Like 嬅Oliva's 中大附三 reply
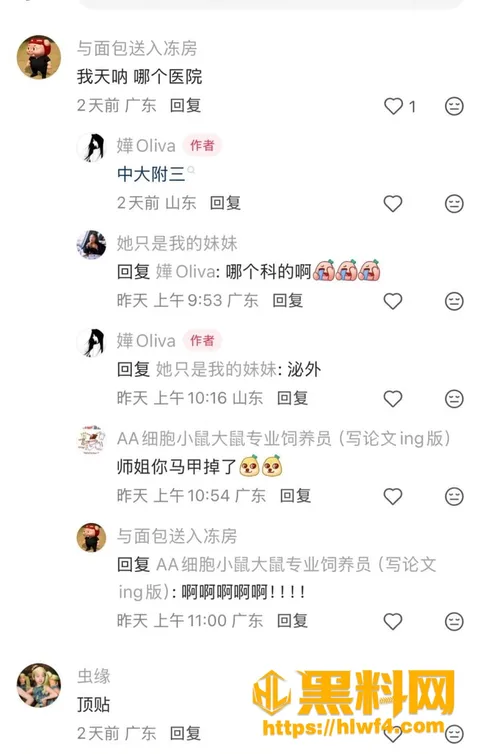This screenshot has width=480, height=754. click(x=393, y=203)
